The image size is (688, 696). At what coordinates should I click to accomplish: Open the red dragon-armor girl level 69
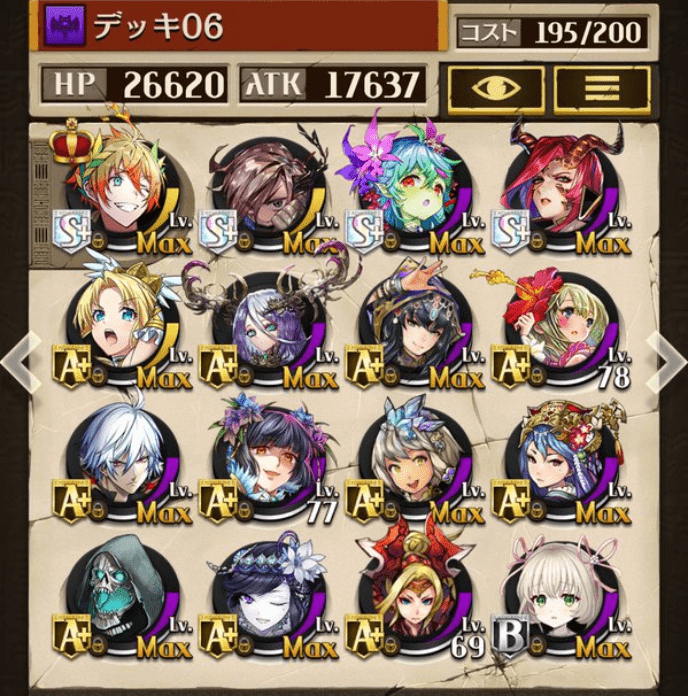[410, 598]
